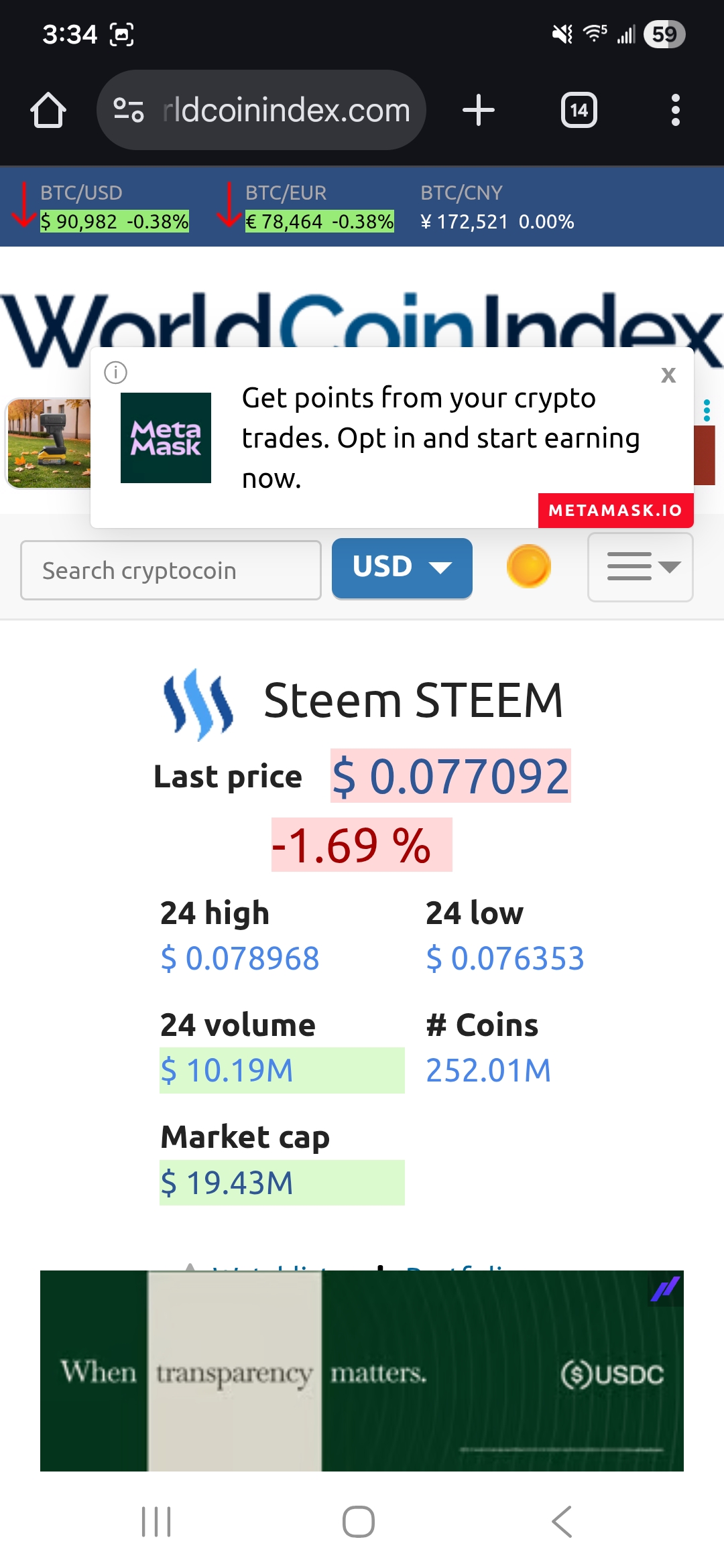Image resolution: width=724 pixels, height=1568 pixels.
Task: Go back using the system back button
Action: [562, 1521]
